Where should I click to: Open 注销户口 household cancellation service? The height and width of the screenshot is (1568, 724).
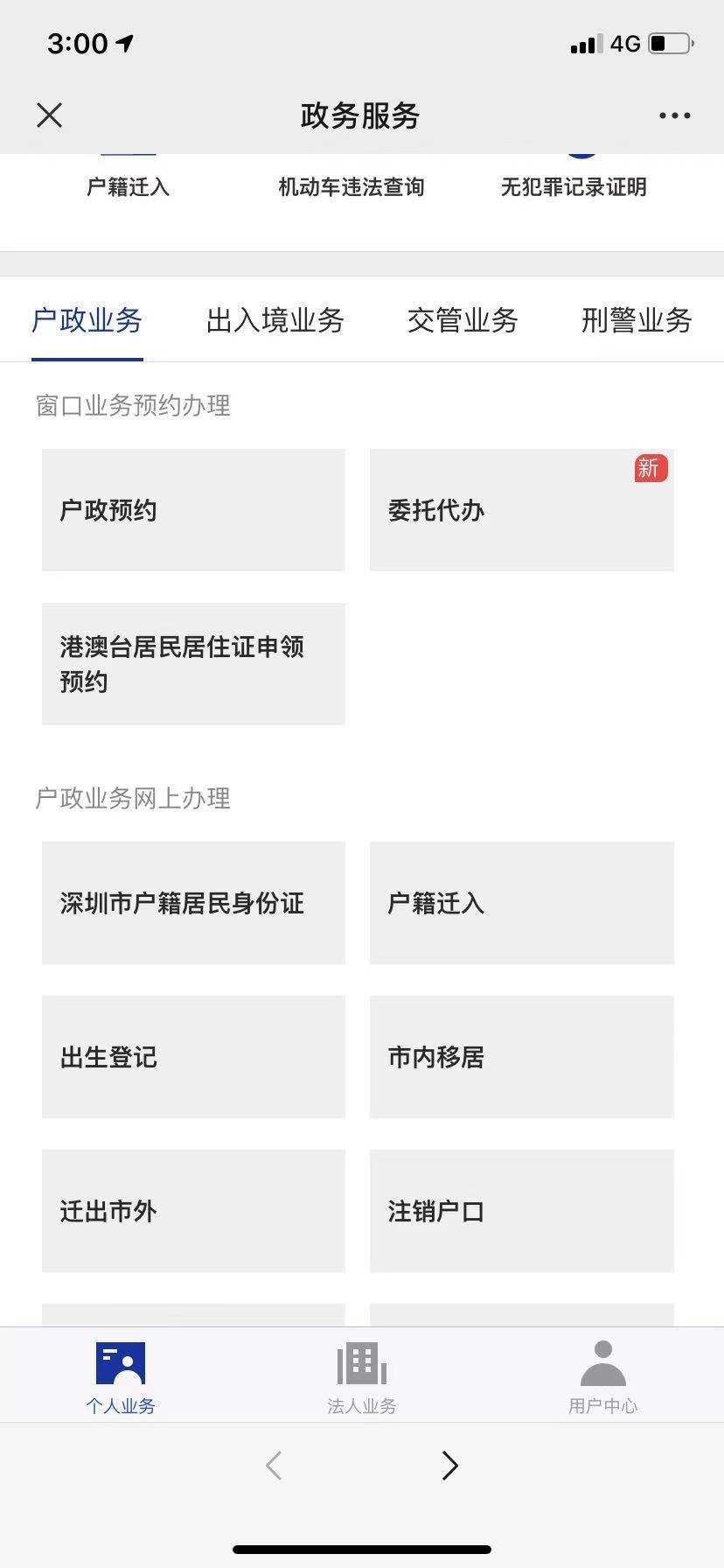[x=521, y=1212]
